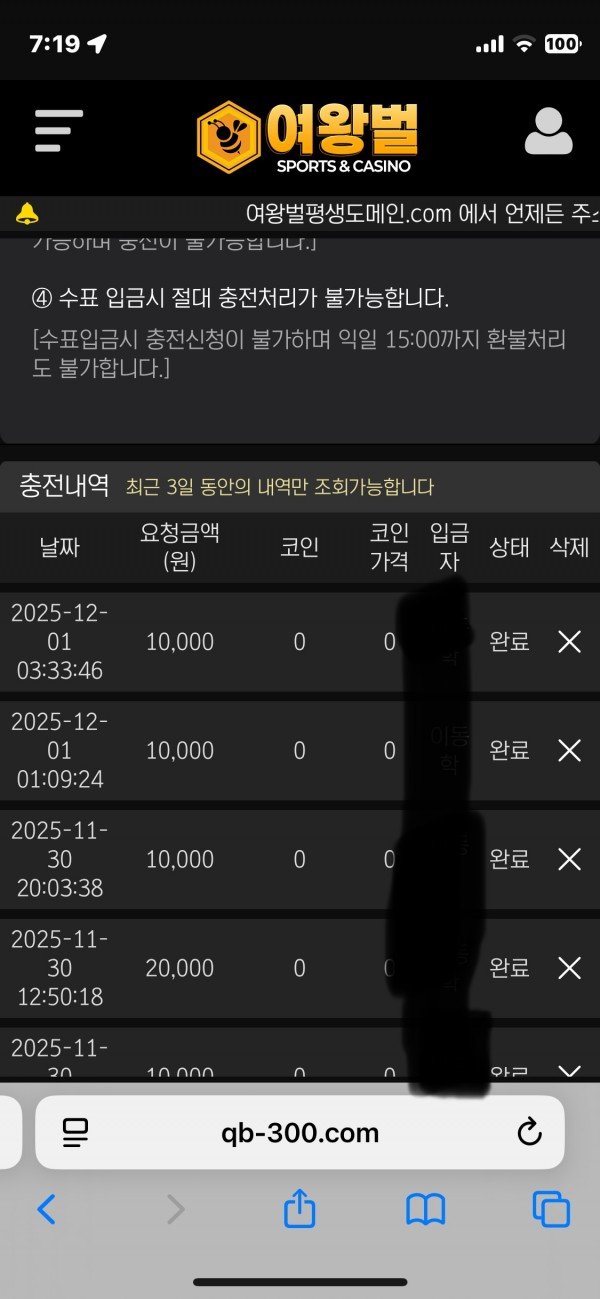Delete the 2025-11-30 20:03:38 charge record
The image size is (600, 1299).
click(x=569, y=859)
